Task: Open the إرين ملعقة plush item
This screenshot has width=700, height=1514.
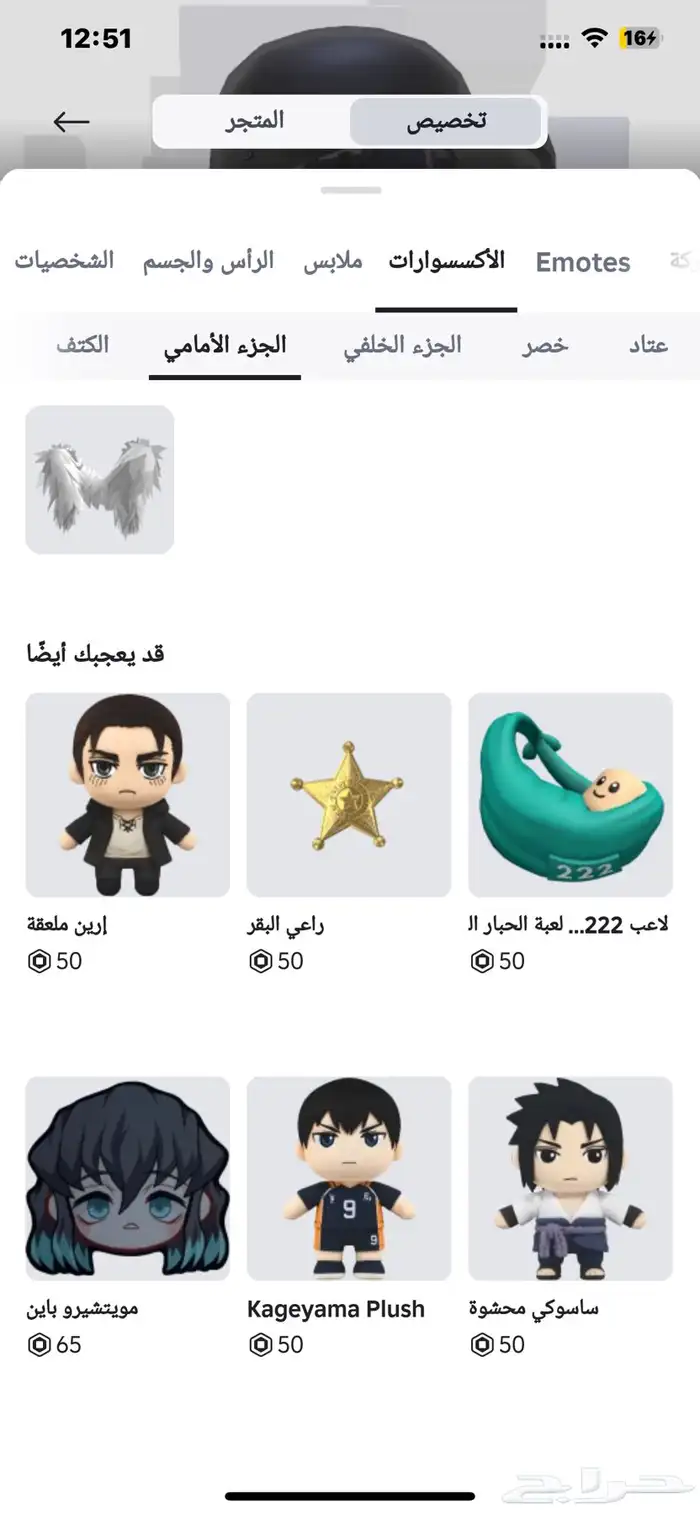Action: coord(128,795)
